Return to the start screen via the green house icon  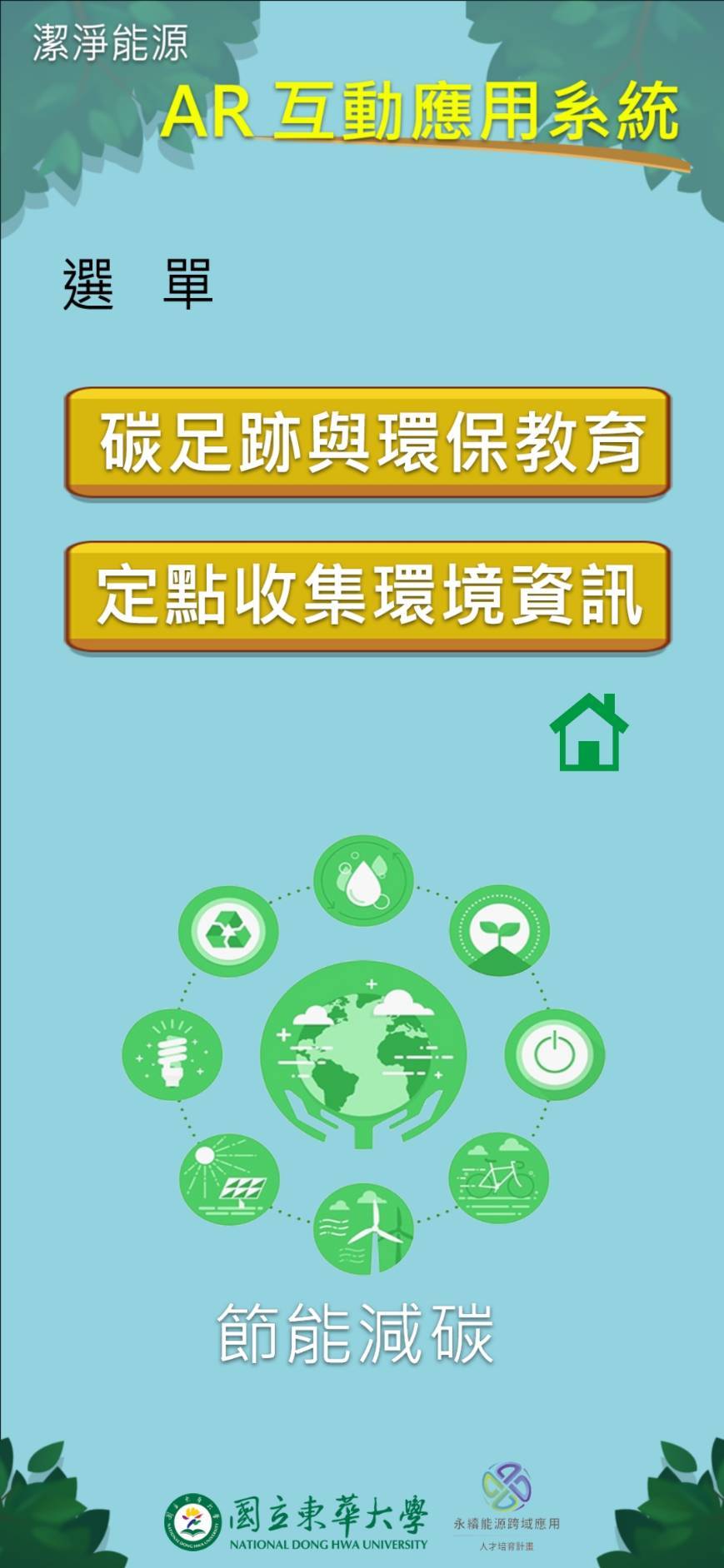coord(589,733)
